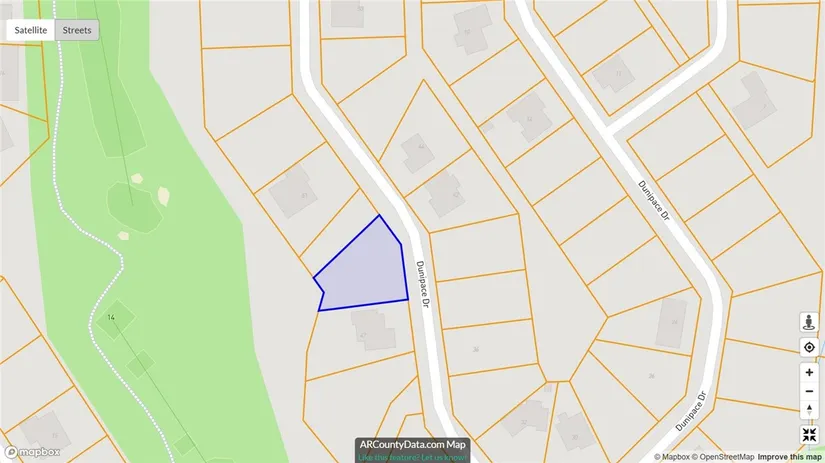The image size is (825, 463).
Task: Zoom out with the minus button
Action: [x=809, y=390]
